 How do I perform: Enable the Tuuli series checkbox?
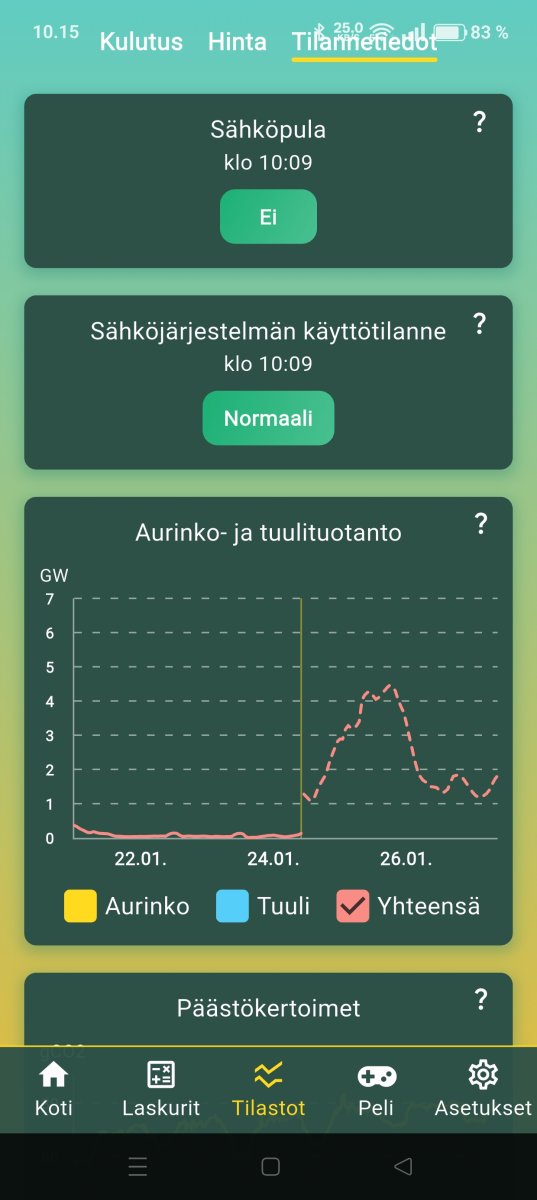(x=232, y=906)
